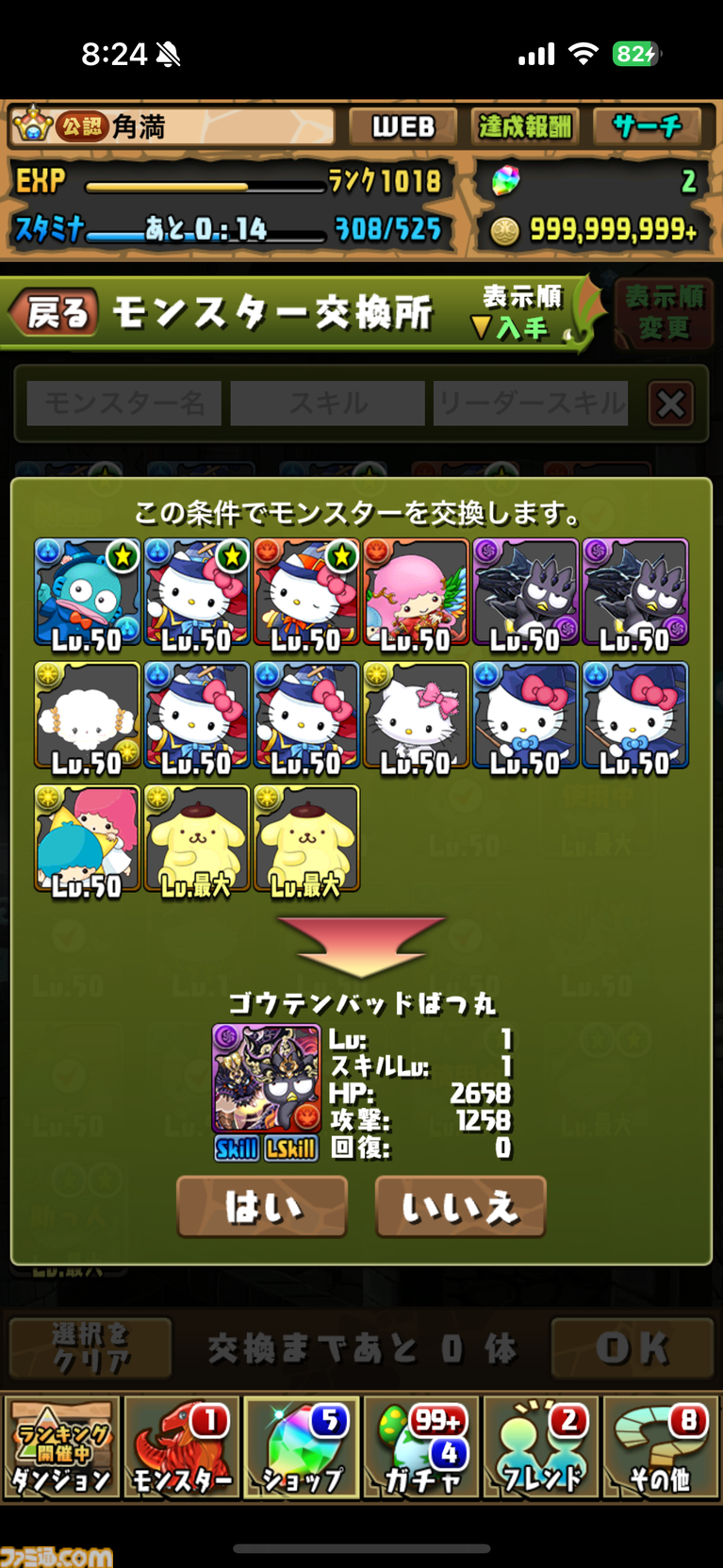Confirm the exchange with はい

tap(262, 1206)
